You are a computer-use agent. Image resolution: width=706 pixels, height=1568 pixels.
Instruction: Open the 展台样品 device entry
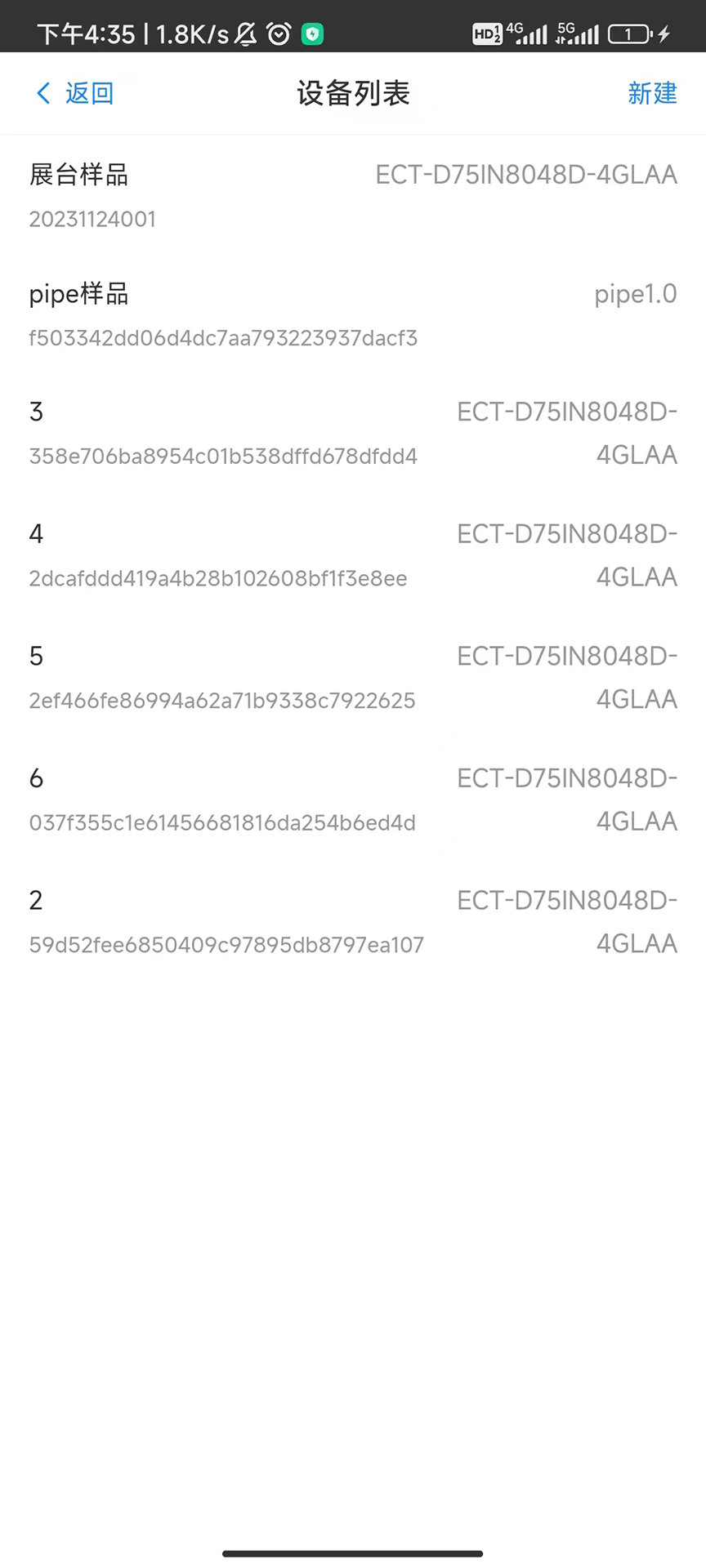353,196
